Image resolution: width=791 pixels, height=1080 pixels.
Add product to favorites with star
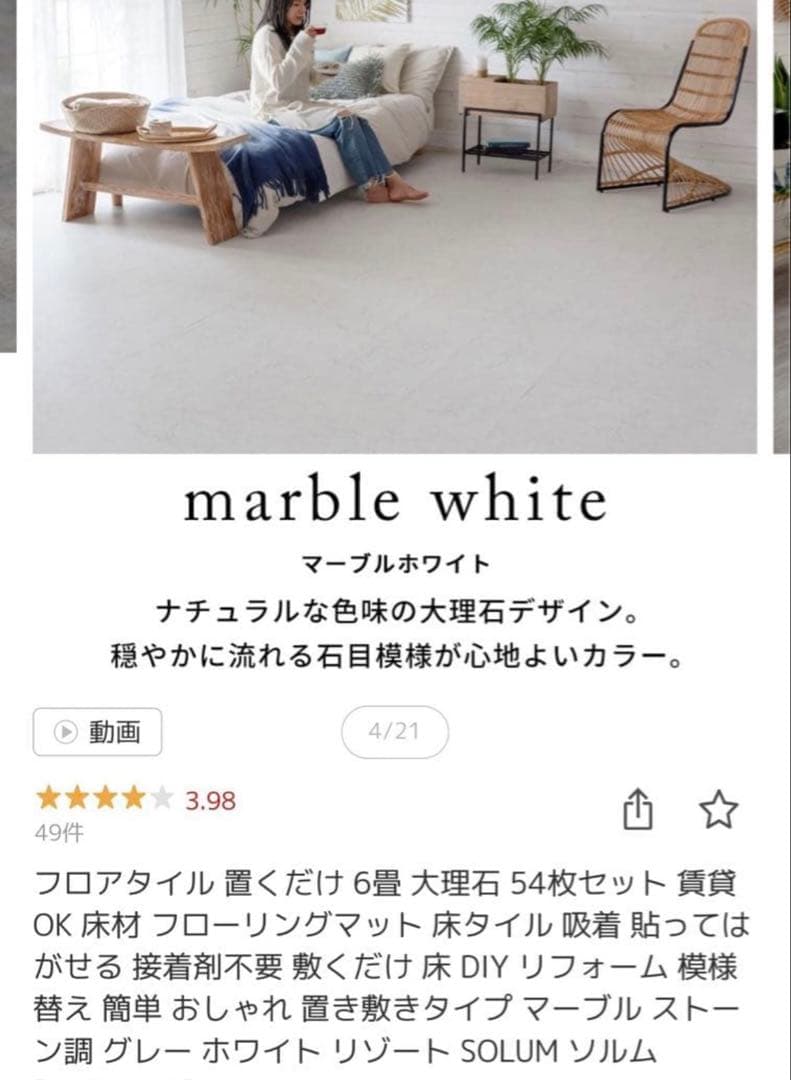point(718,809)
